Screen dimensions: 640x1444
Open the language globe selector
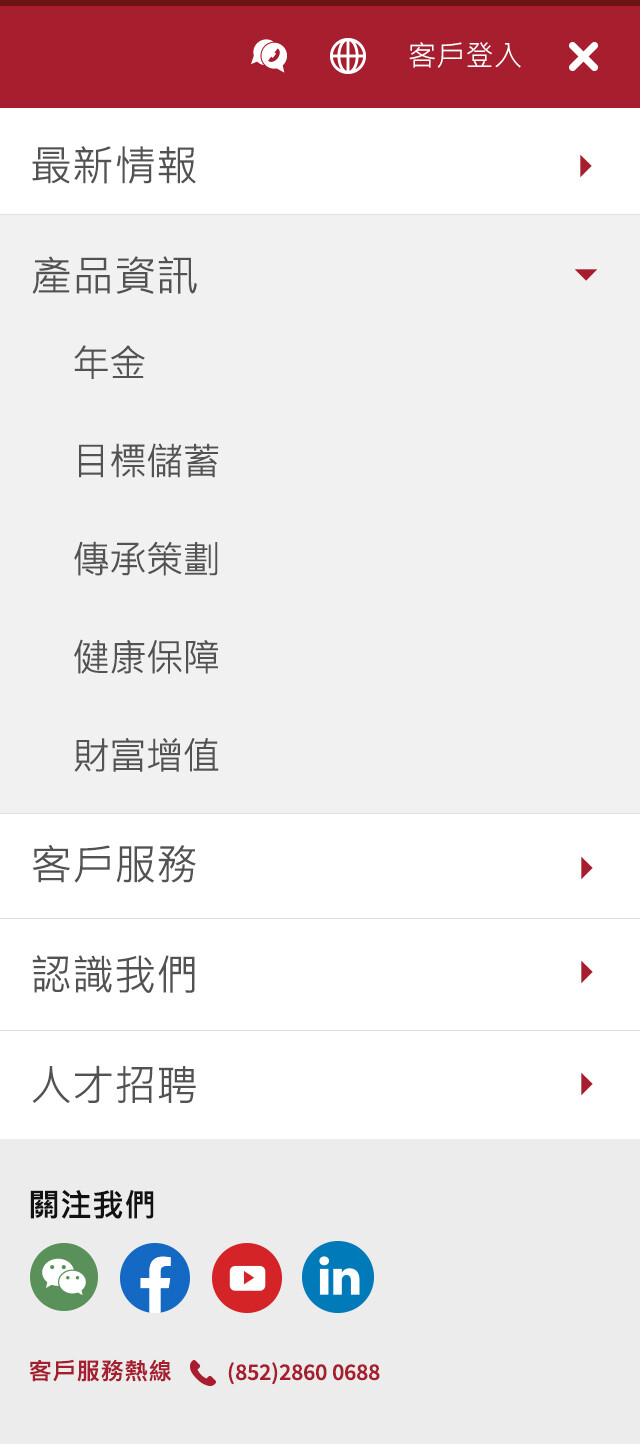point(348,56)
